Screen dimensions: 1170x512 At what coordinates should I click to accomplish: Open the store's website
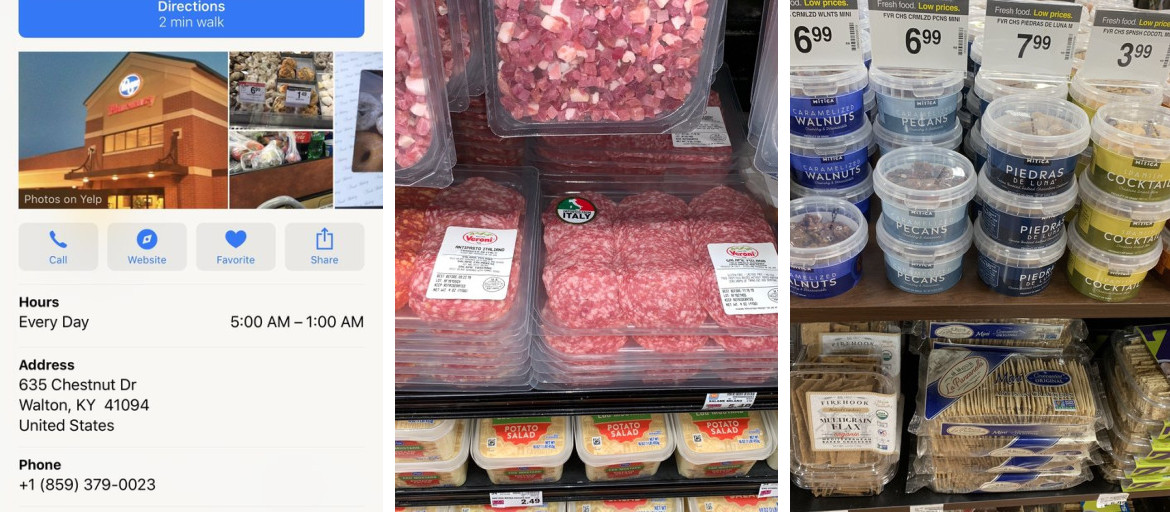[147, 246]
